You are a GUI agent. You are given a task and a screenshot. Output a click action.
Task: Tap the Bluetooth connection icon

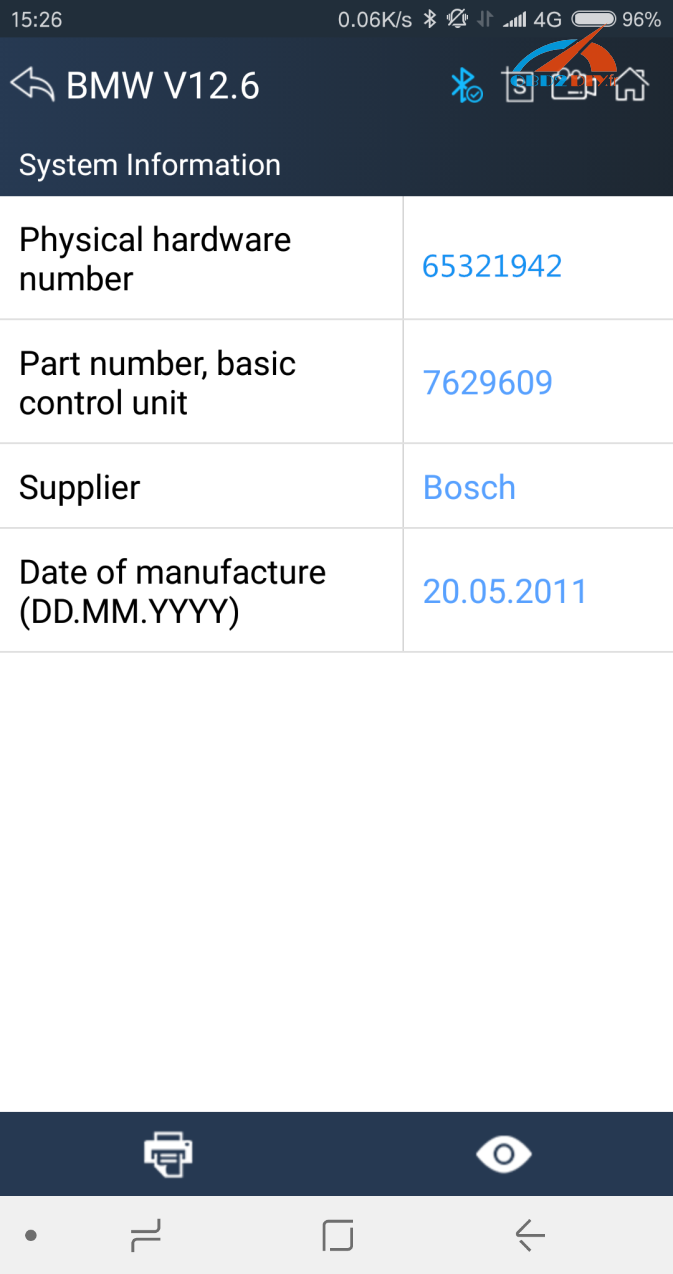[x=464, y=86]
